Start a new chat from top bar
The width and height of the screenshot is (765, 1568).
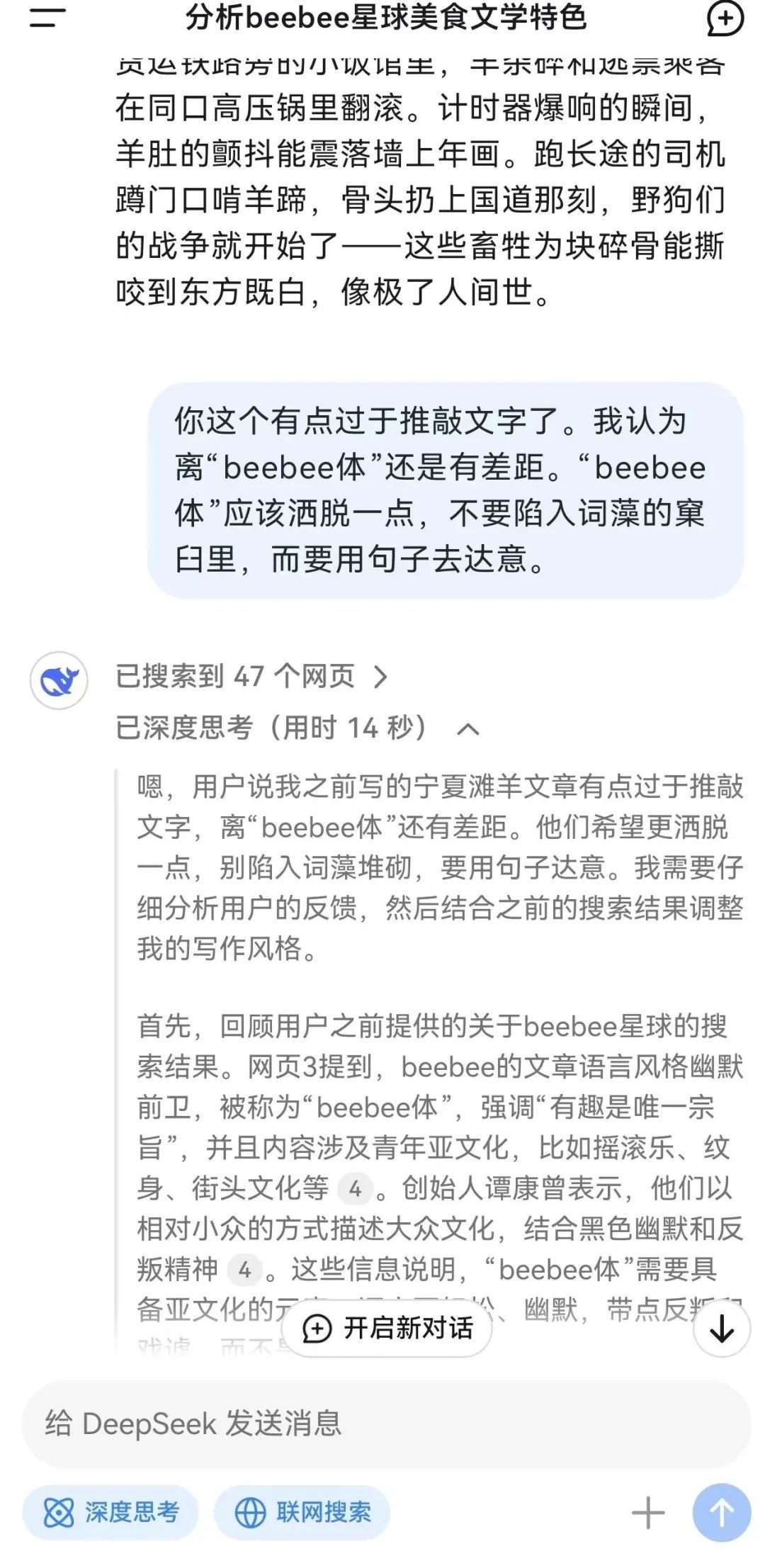[x=725, y=18]
